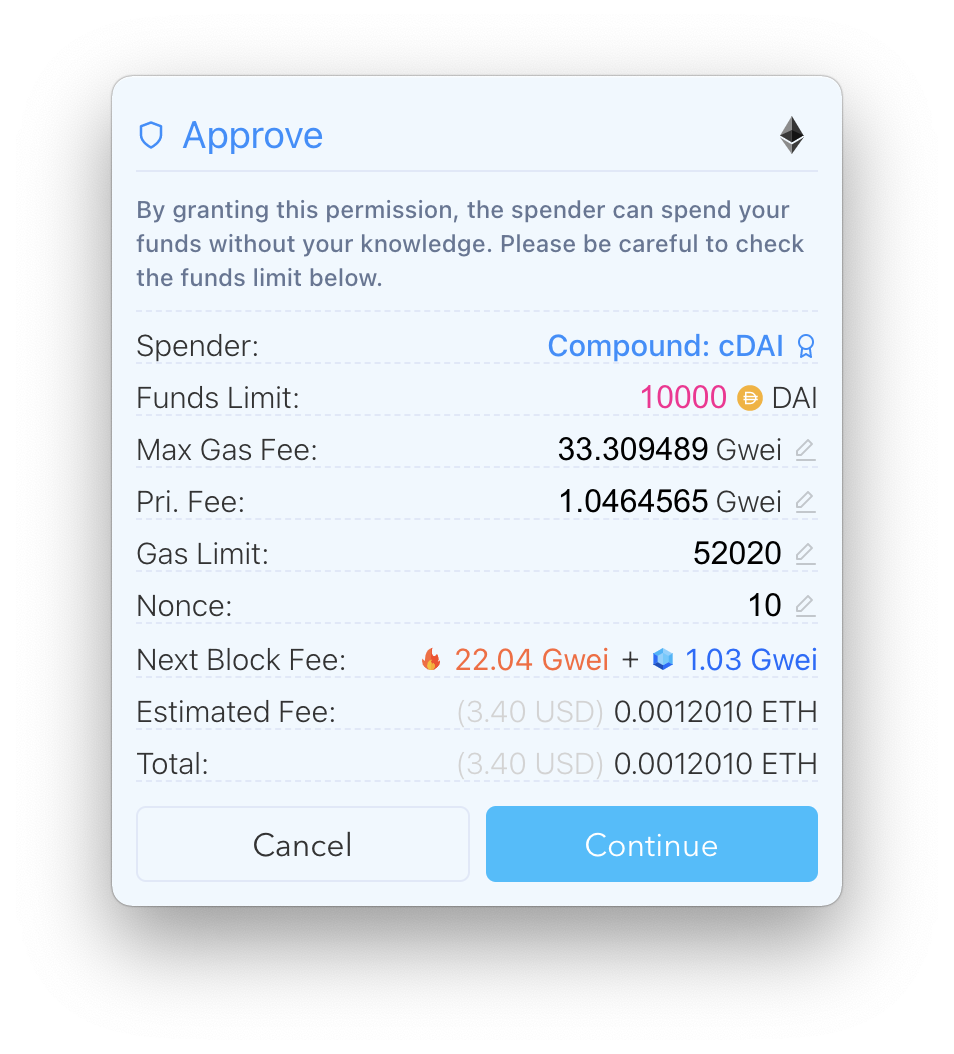954x1054 pixels.
Task: Edit the Max Gas Fee value
Action: [805, 450]
